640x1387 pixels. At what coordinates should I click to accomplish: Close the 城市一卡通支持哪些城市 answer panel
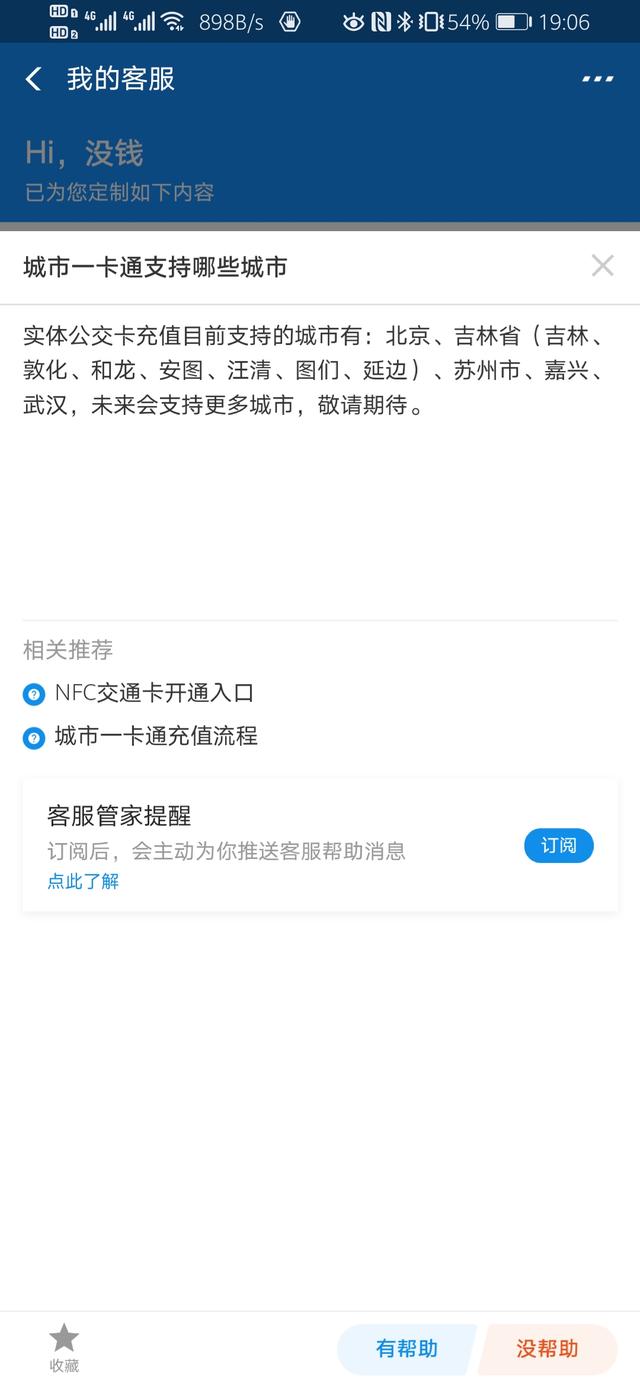602,266
